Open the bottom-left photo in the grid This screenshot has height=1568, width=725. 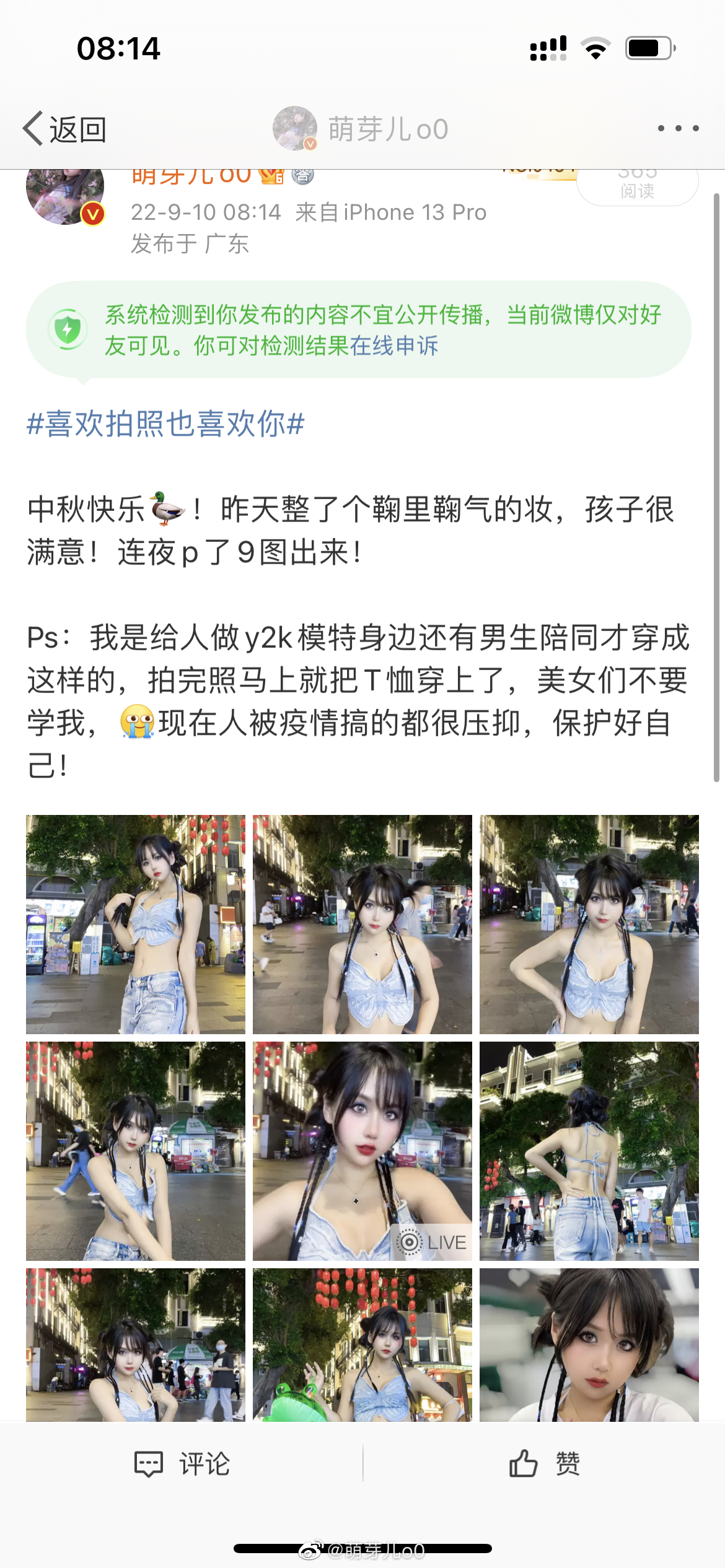pos(136,1344)
